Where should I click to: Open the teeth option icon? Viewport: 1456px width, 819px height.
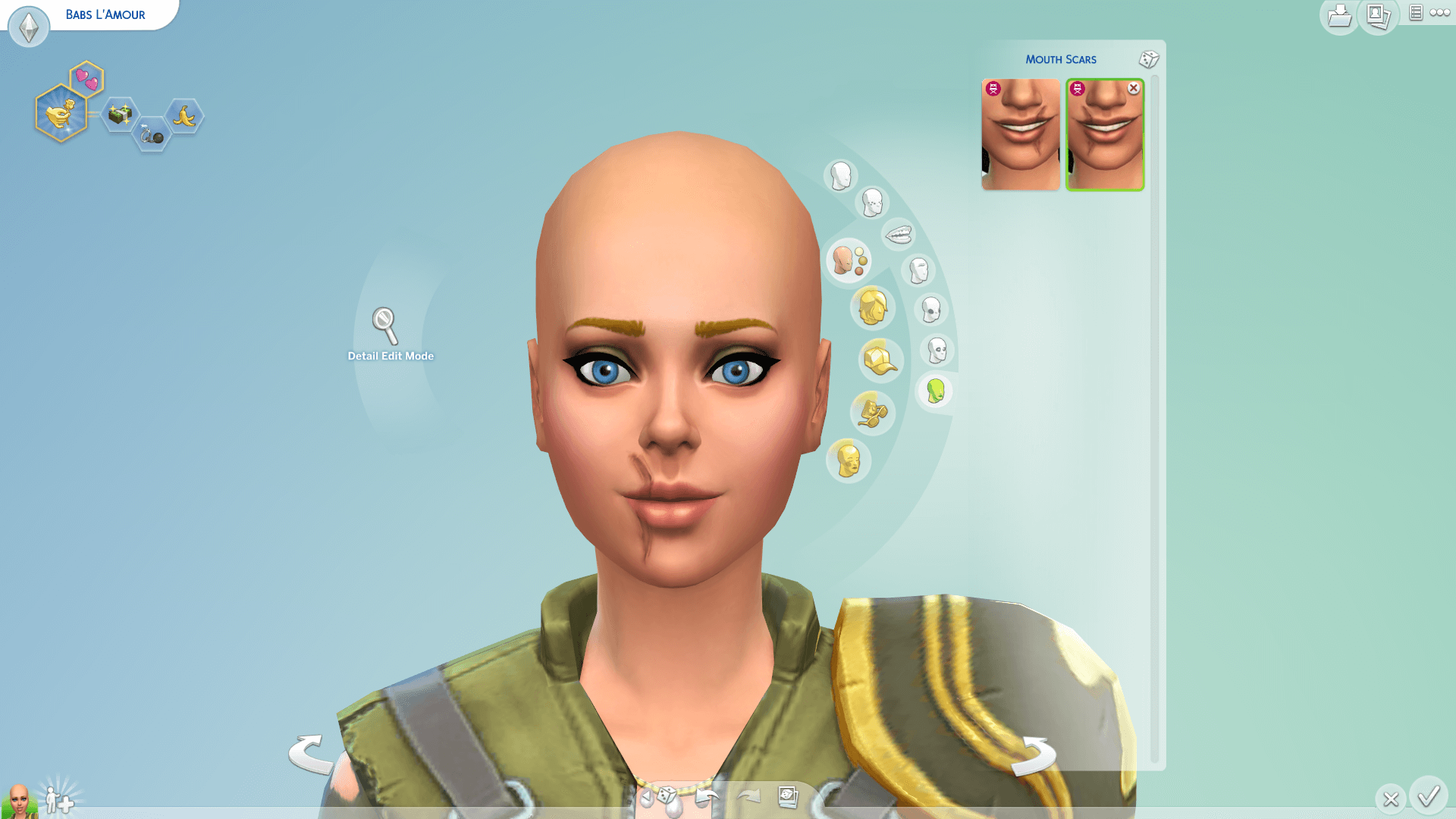899,234
